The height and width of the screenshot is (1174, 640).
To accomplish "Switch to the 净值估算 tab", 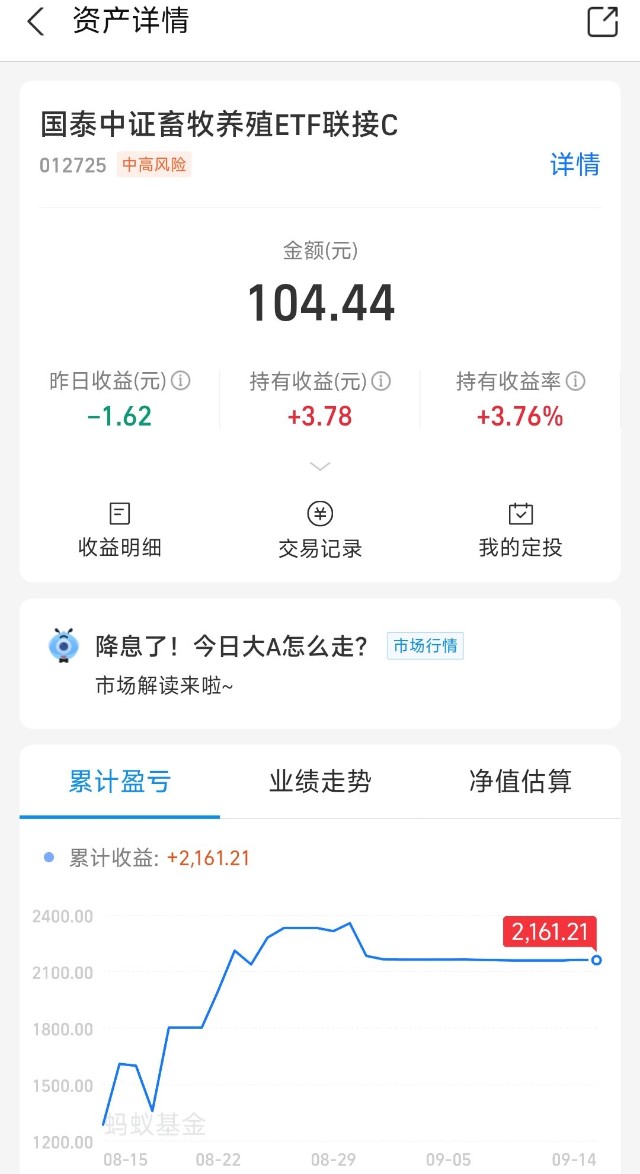I will point(520,782).
